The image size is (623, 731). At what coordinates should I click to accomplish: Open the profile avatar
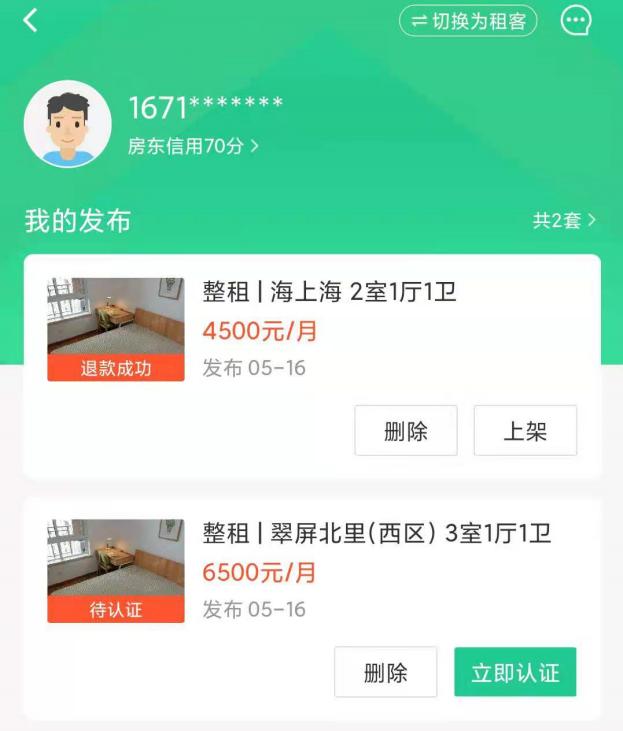click(68, 124)
